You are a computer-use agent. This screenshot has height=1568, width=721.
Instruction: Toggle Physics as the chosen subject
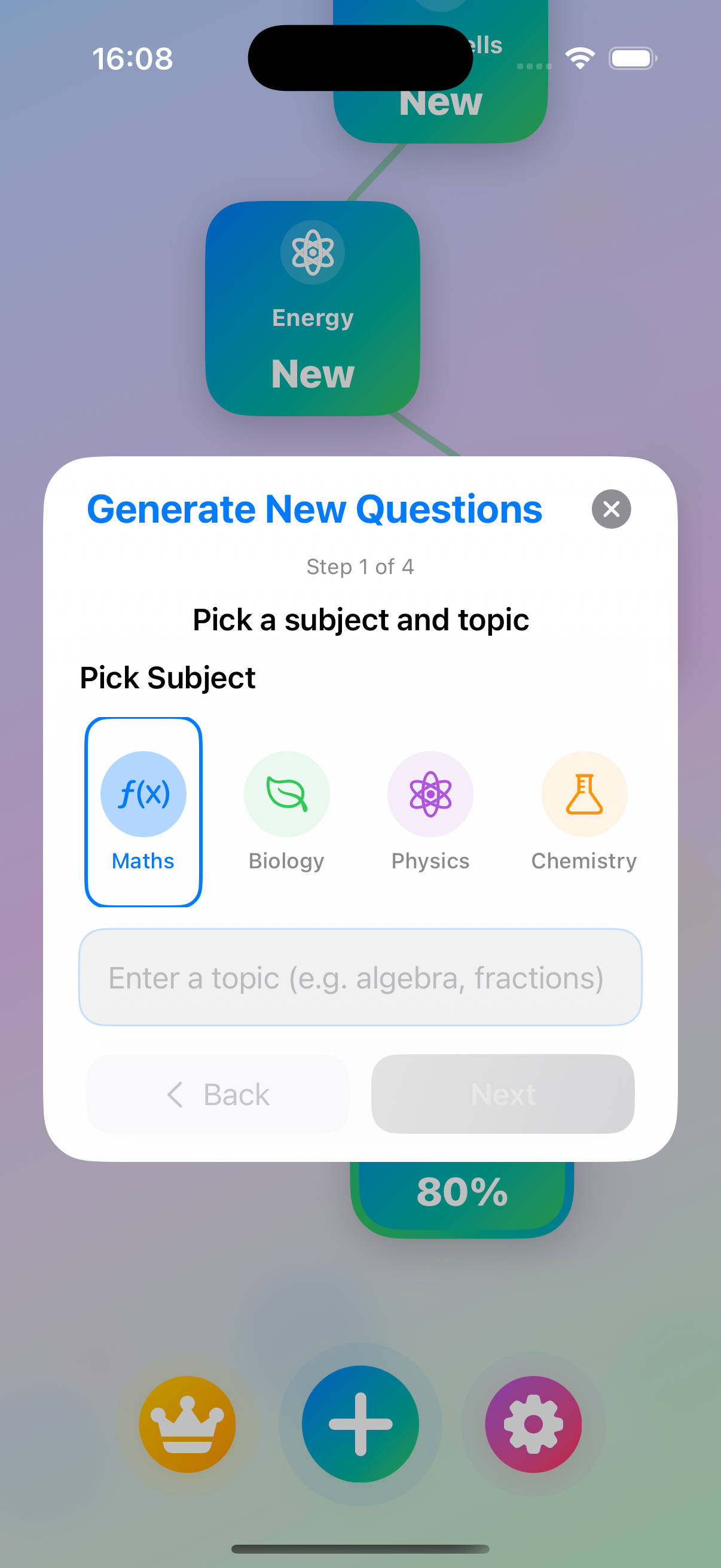click(x=430, y=810)
